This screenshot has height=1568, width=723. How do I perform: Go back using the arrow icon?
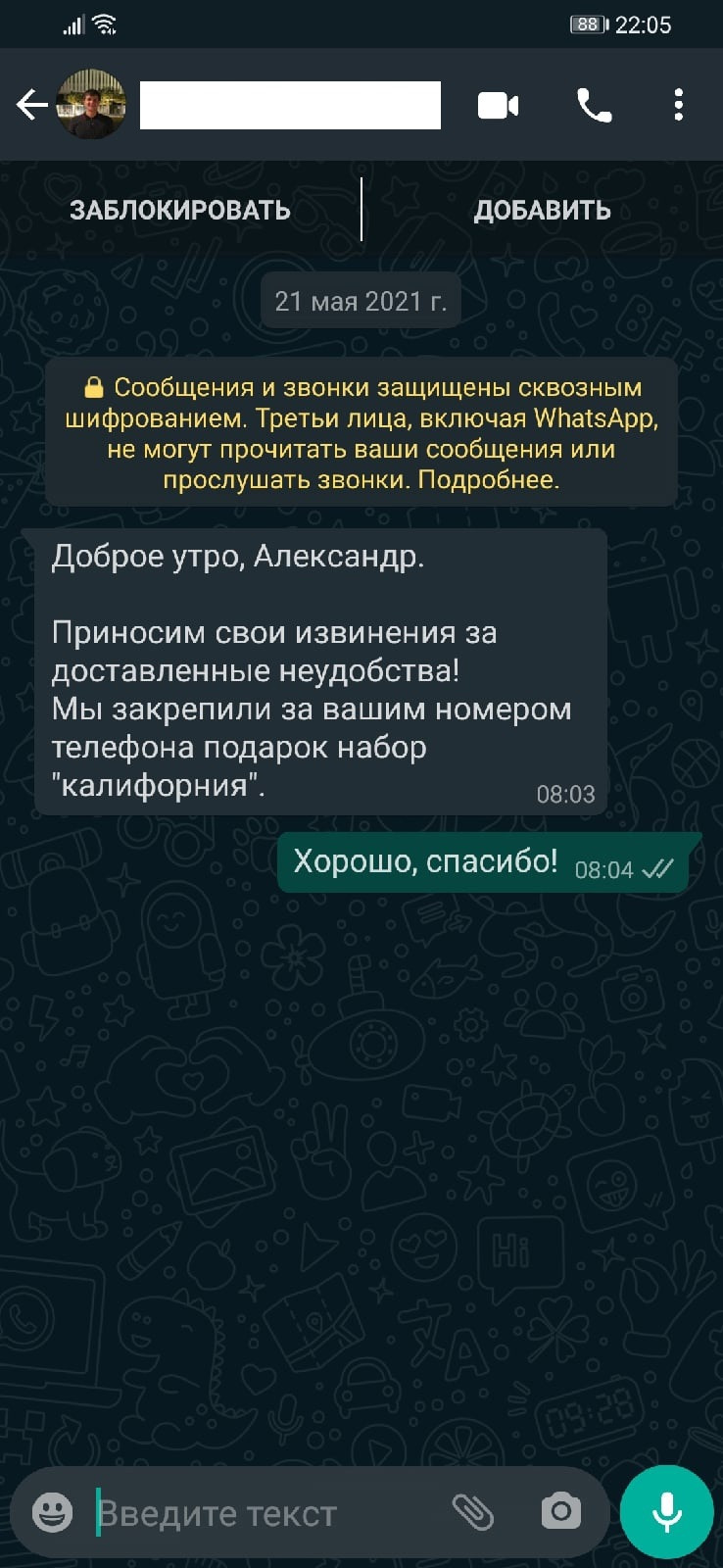coord(31,105)
